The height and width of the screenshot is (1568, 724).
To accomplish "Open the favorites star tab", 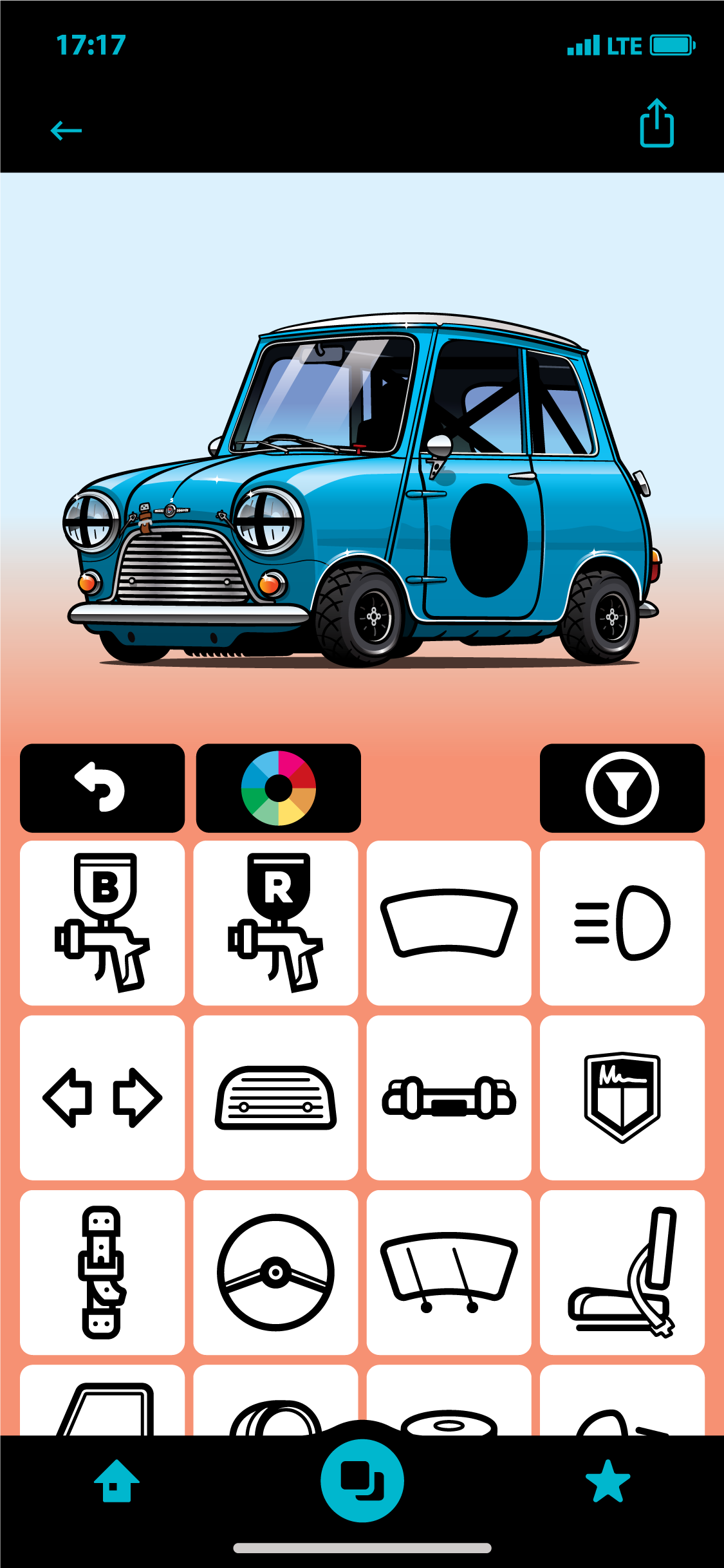I will (608, 1480).
